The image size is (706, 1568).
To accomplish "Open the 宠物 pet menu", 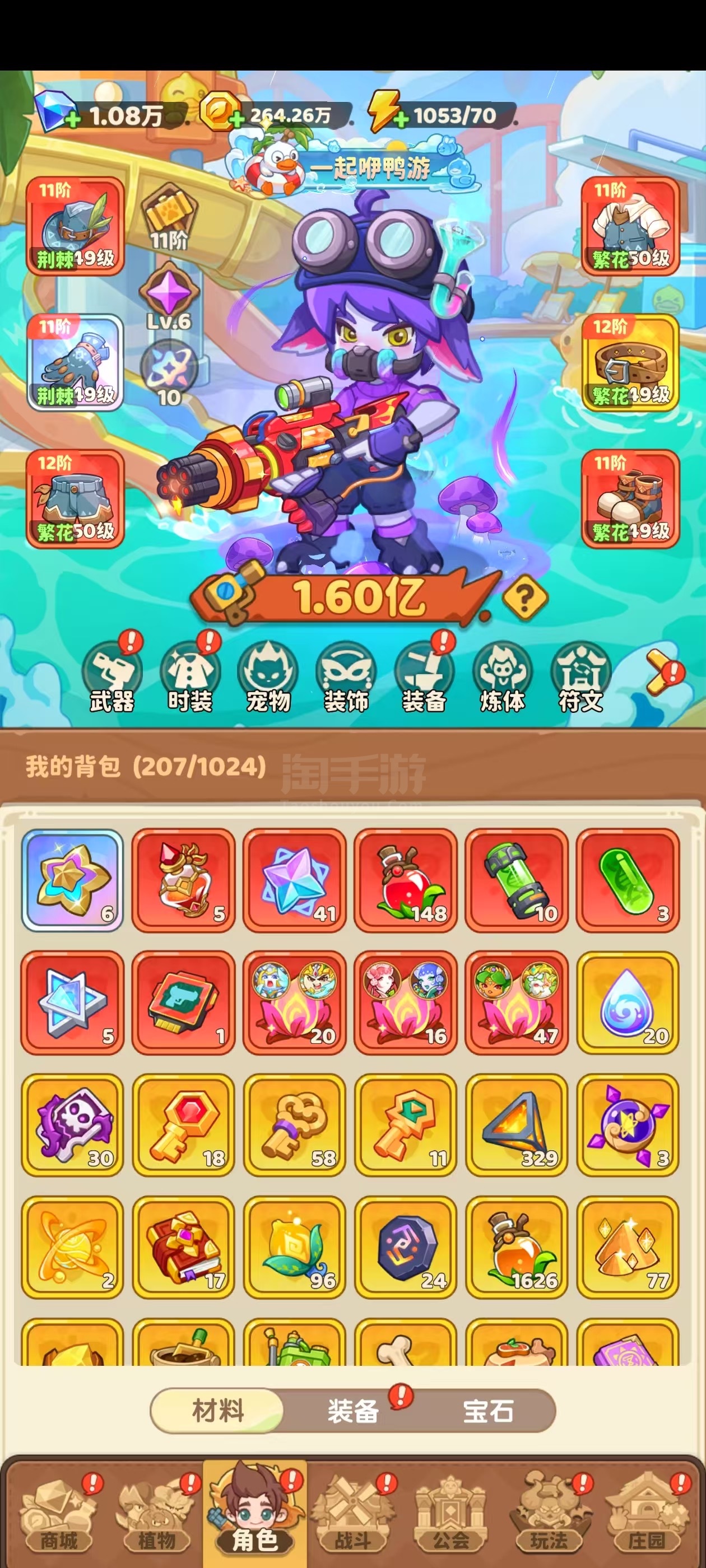I will pos(268,678).
